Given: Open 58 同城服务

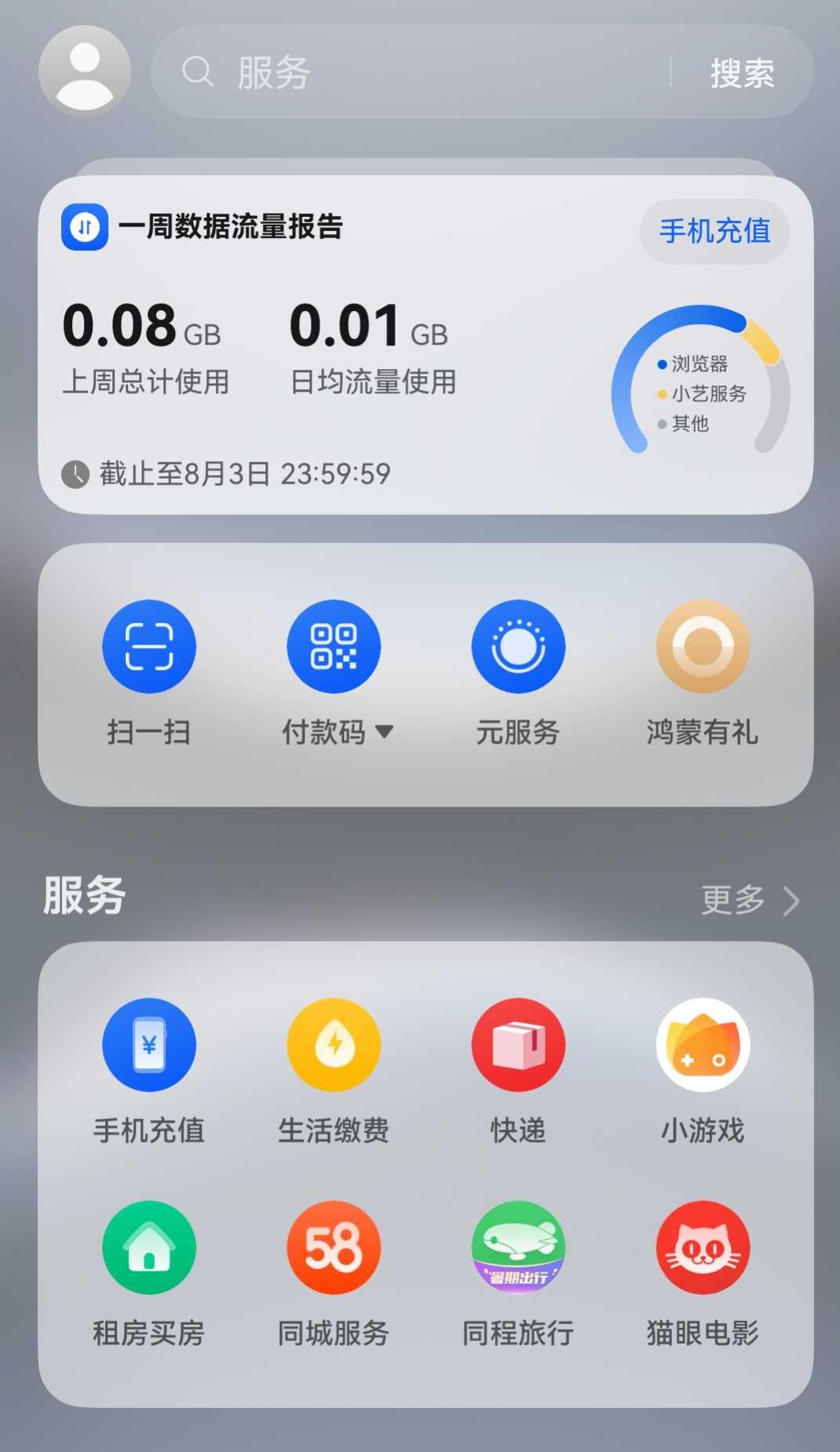Looking at the screenshot, I should click(334, 1274).
